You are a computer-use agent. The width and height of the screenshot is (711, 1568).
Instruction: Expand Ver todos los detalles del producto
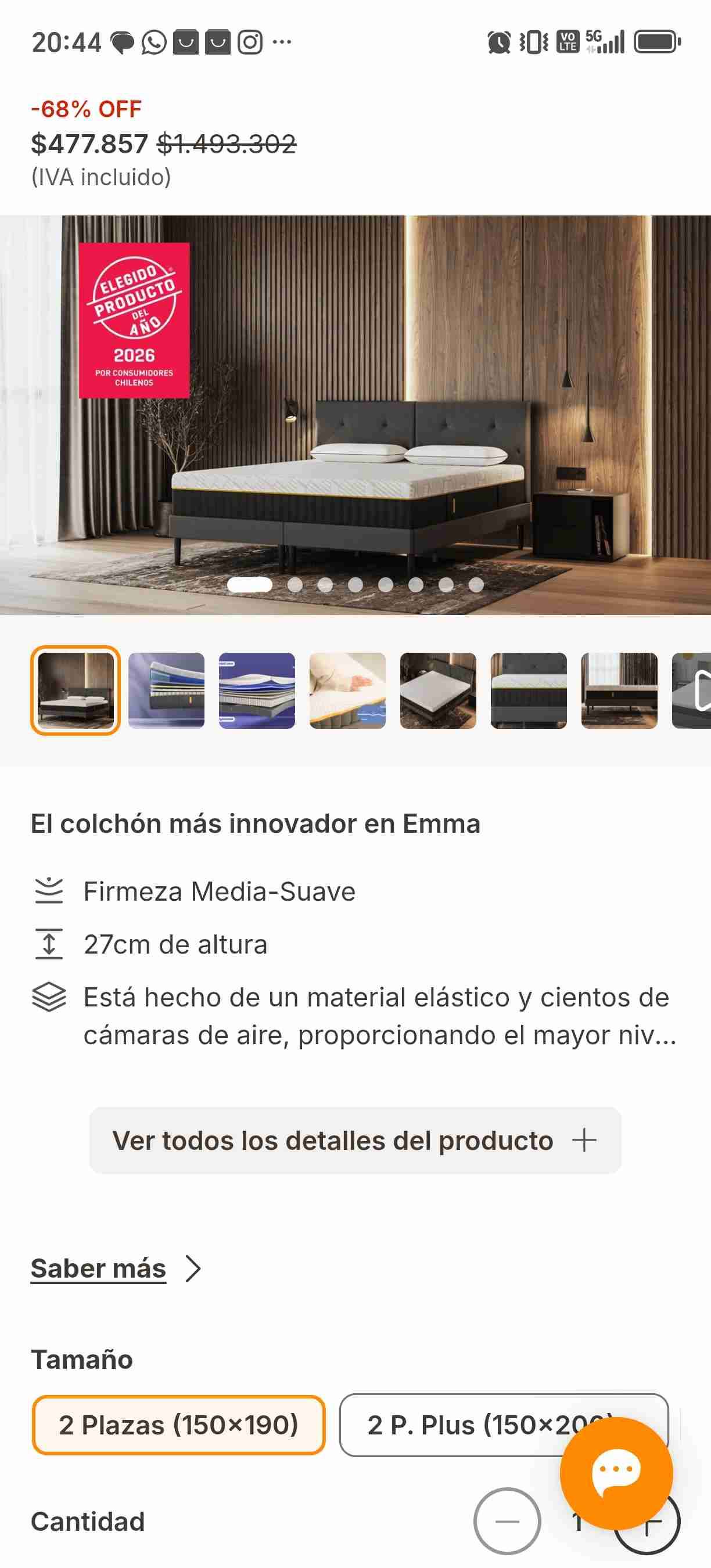[355, 1139]
